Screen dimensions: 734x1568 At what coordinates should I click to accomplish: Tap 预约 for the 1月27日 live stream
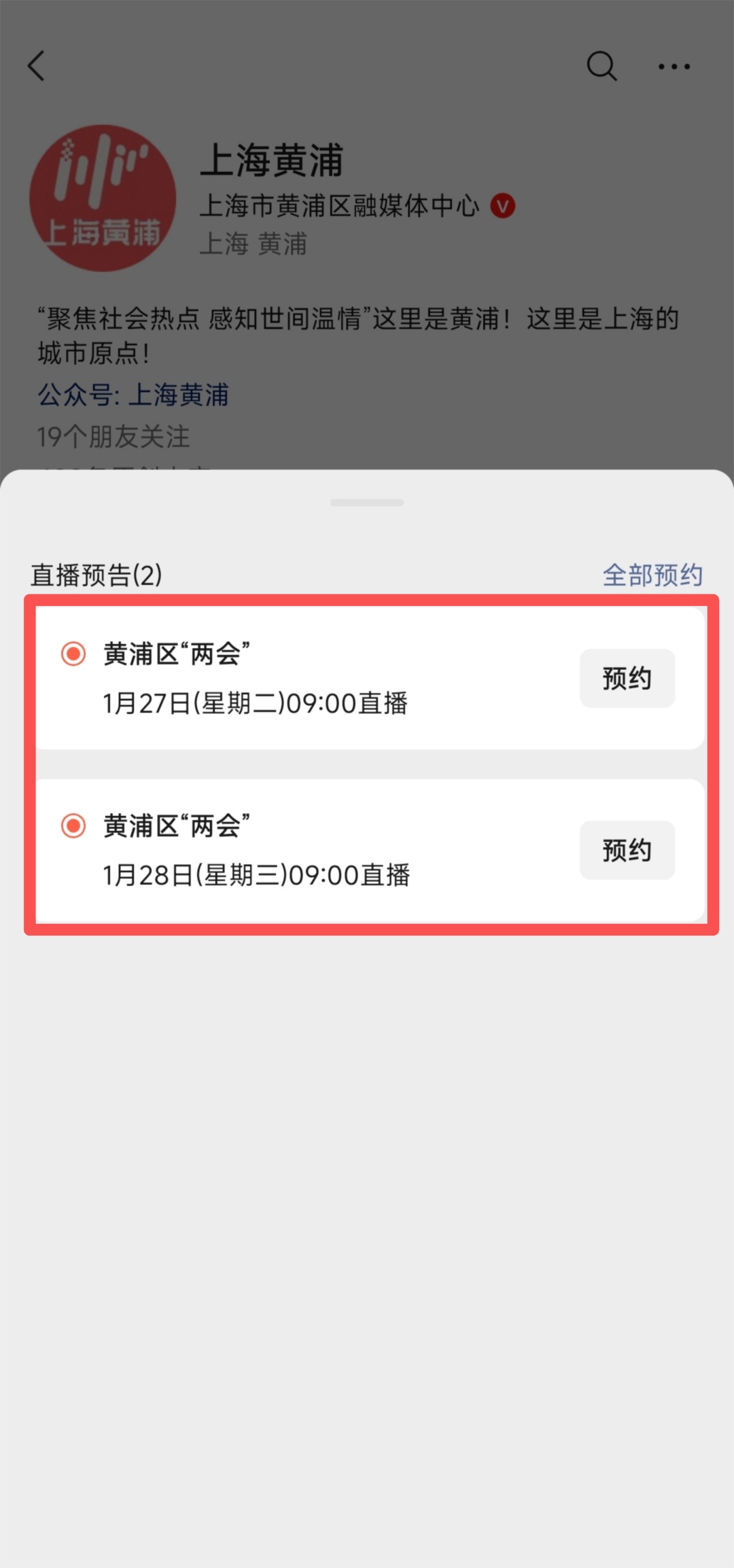(x=627, y=678)
